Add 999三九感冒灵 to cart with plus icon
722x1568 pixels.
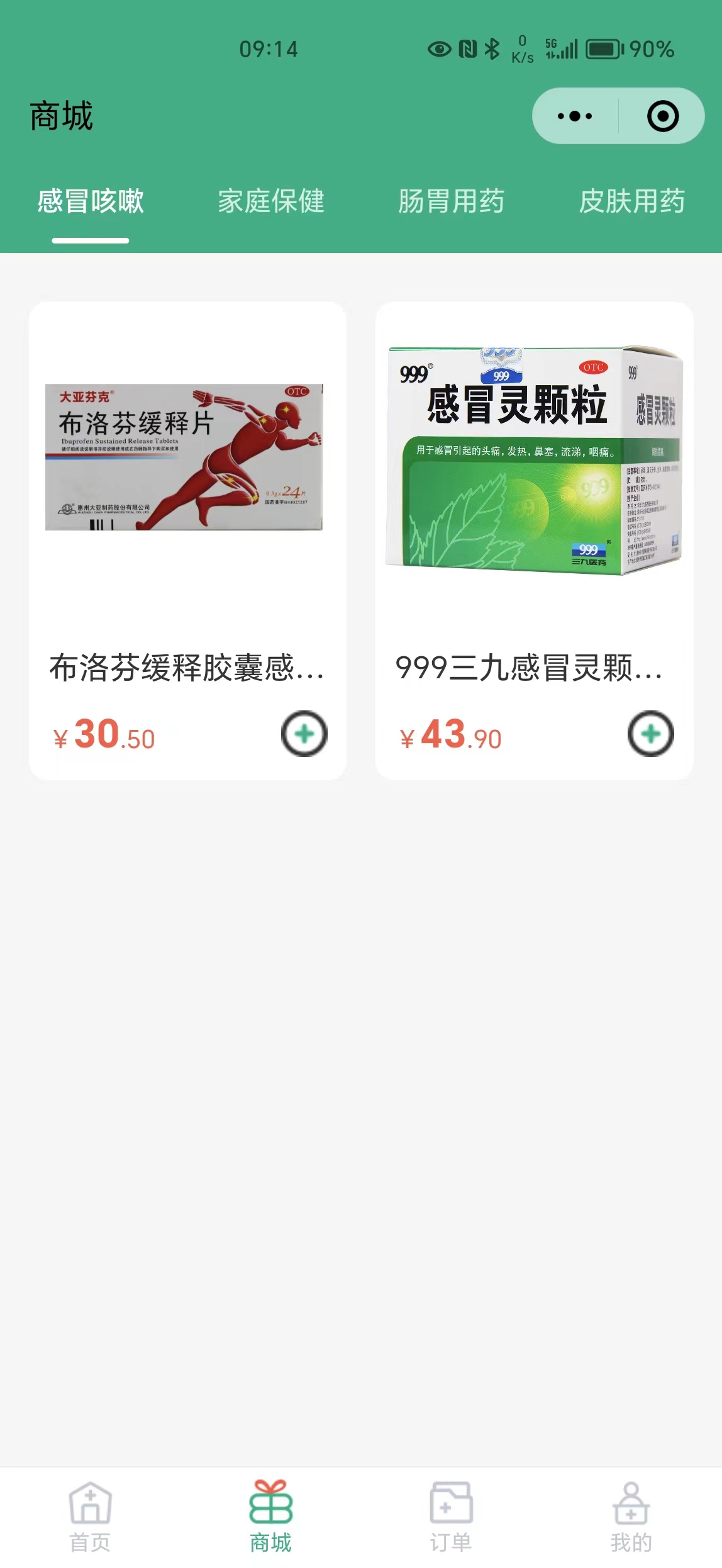(651, 734)
